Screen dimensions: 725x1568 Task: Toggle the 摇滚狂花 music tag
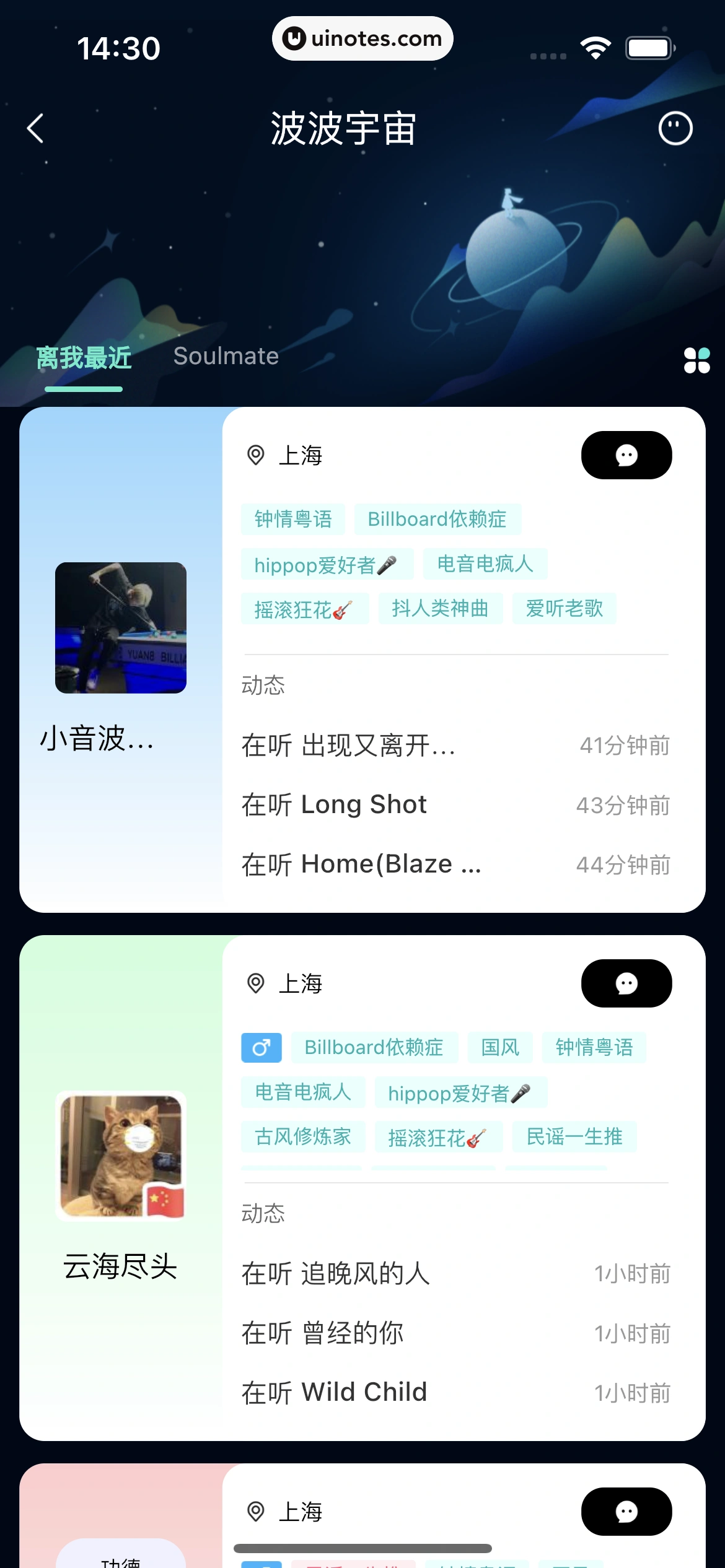pyautogui.click(x=304, y=609)
